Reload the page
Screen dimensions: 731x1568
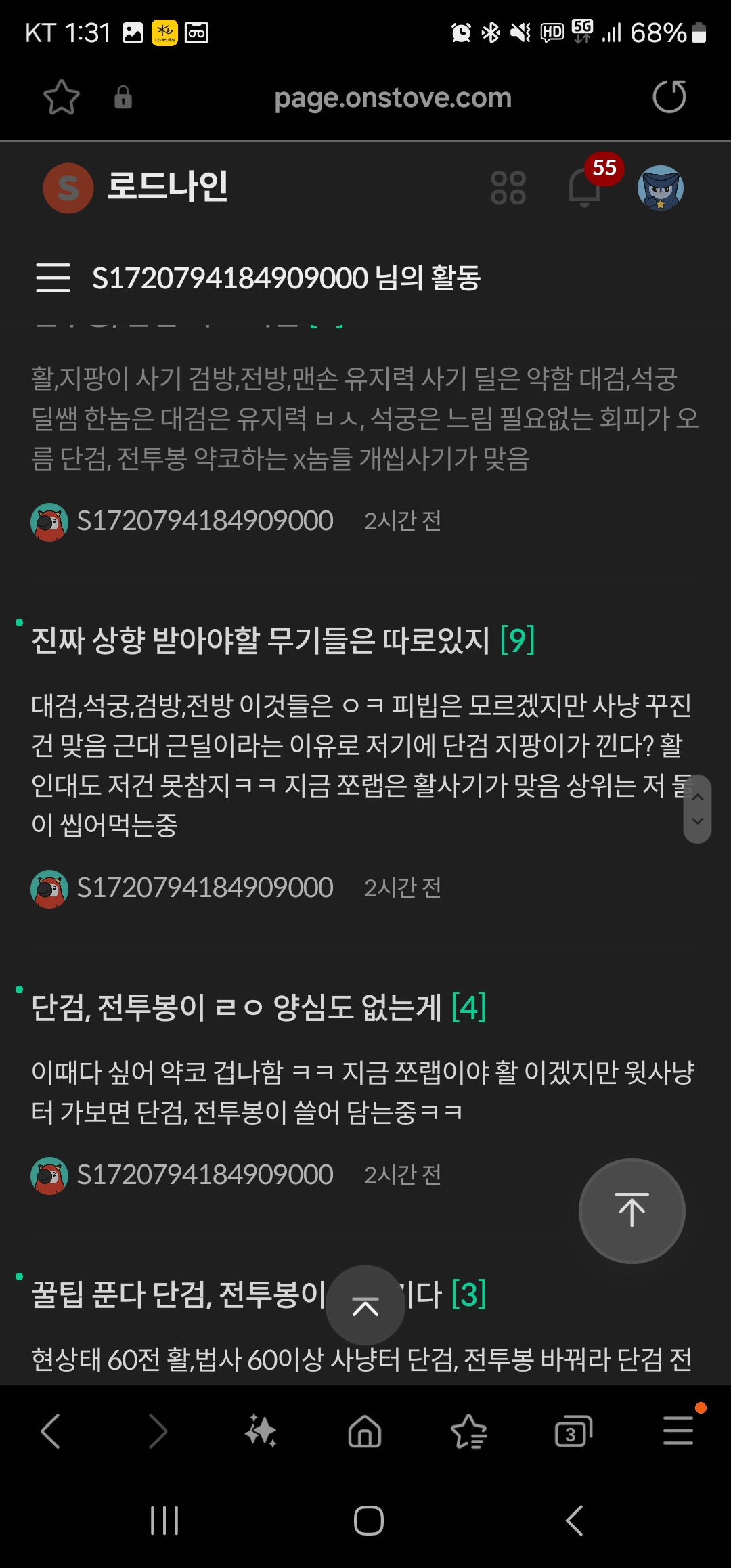[669, 97]
